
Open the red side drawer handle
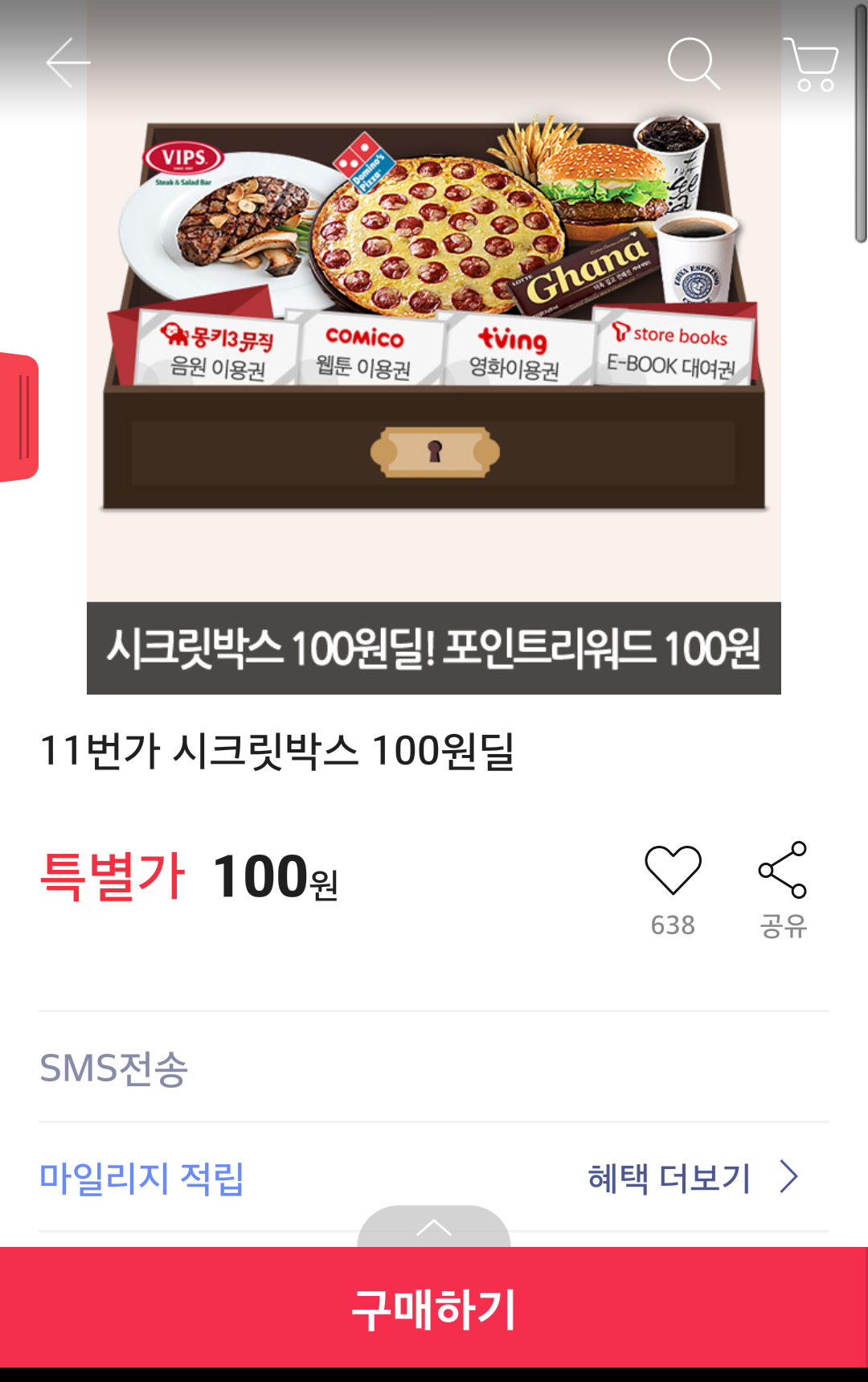[x=19, y=417]
